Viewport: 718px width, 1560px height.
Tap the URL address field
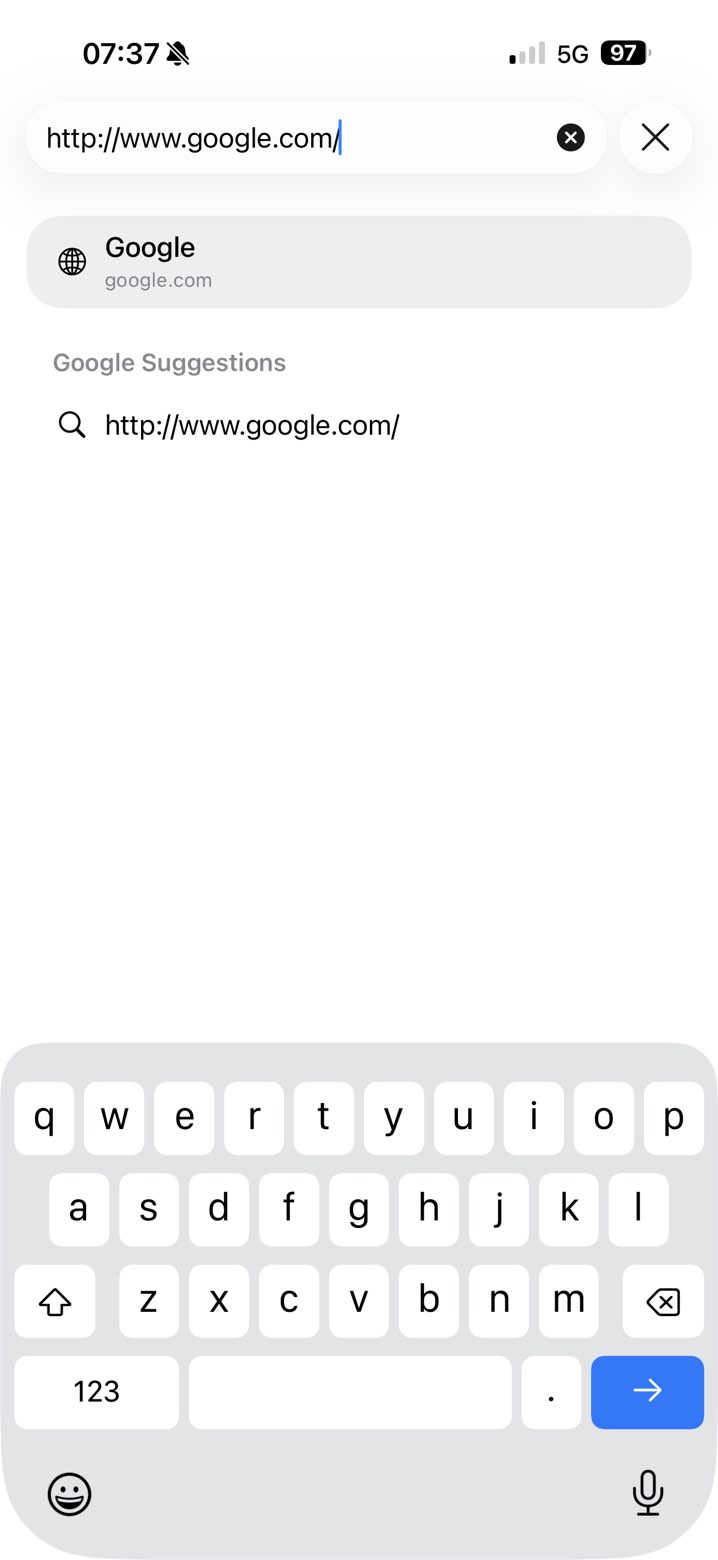pos(290,137)
